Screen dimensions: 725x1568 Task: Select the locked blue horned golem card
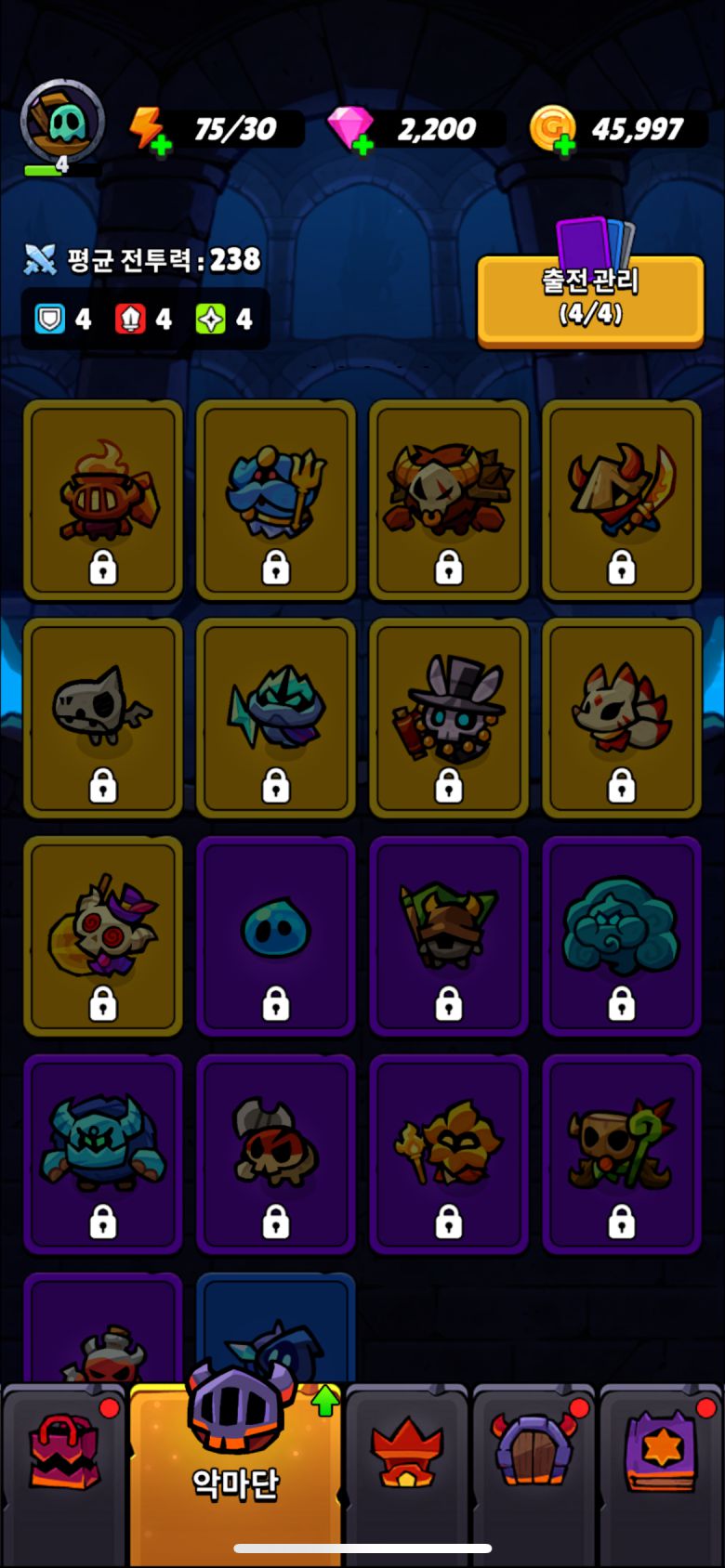103,1154
